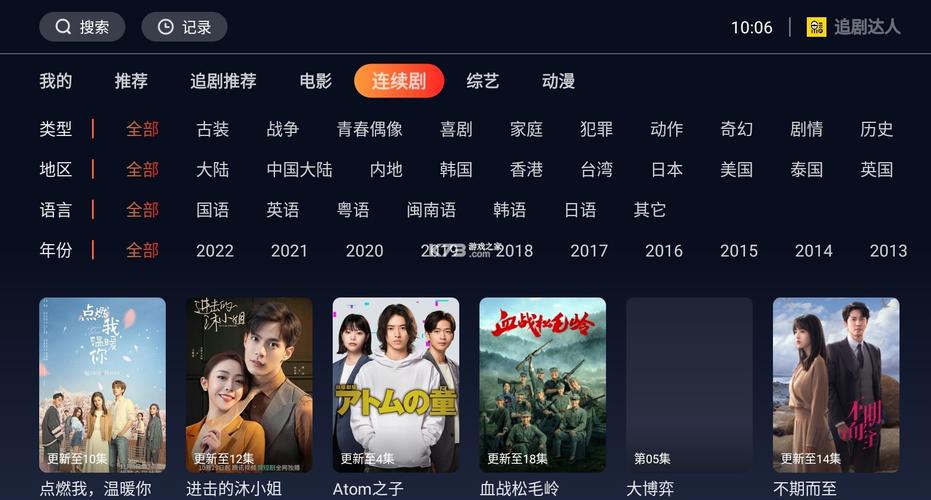Open 血战松毛岭 series card
This screenshot has height=500, width=931.
(x=542, y=385)
